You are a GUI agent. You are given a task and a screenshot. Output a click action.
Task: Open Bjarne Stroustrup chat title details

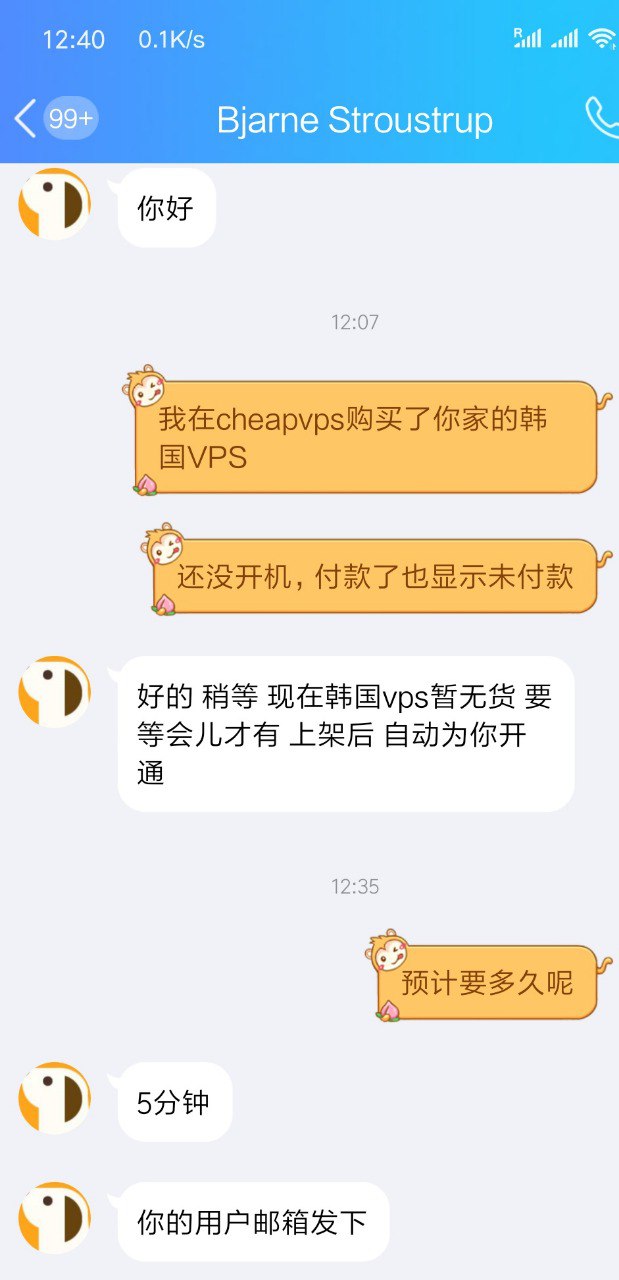coord(354,120)
